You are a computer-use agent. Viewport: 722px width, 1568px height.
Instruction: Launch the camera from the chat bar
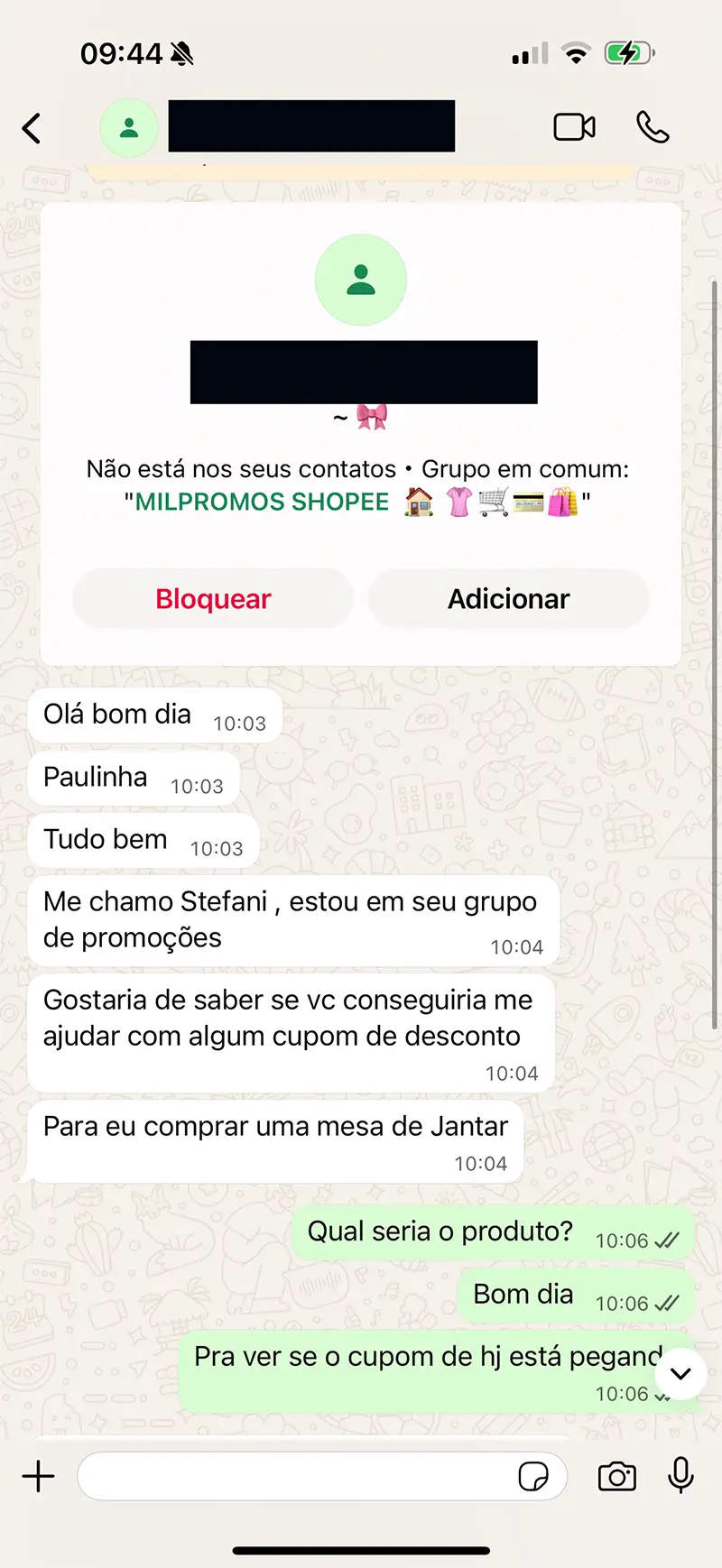[617, 1477]
